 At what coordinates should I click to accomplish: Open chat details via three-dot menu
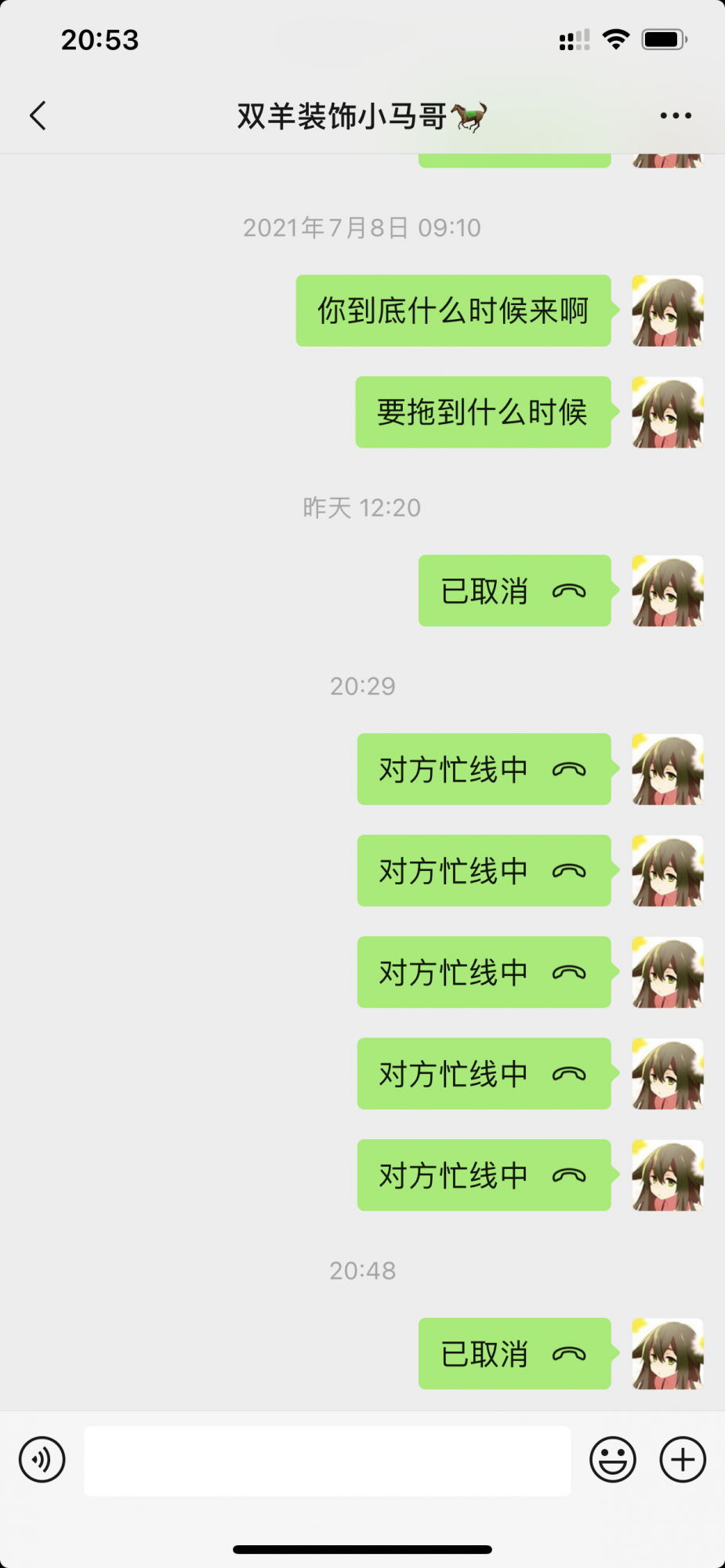pos(675,115)
